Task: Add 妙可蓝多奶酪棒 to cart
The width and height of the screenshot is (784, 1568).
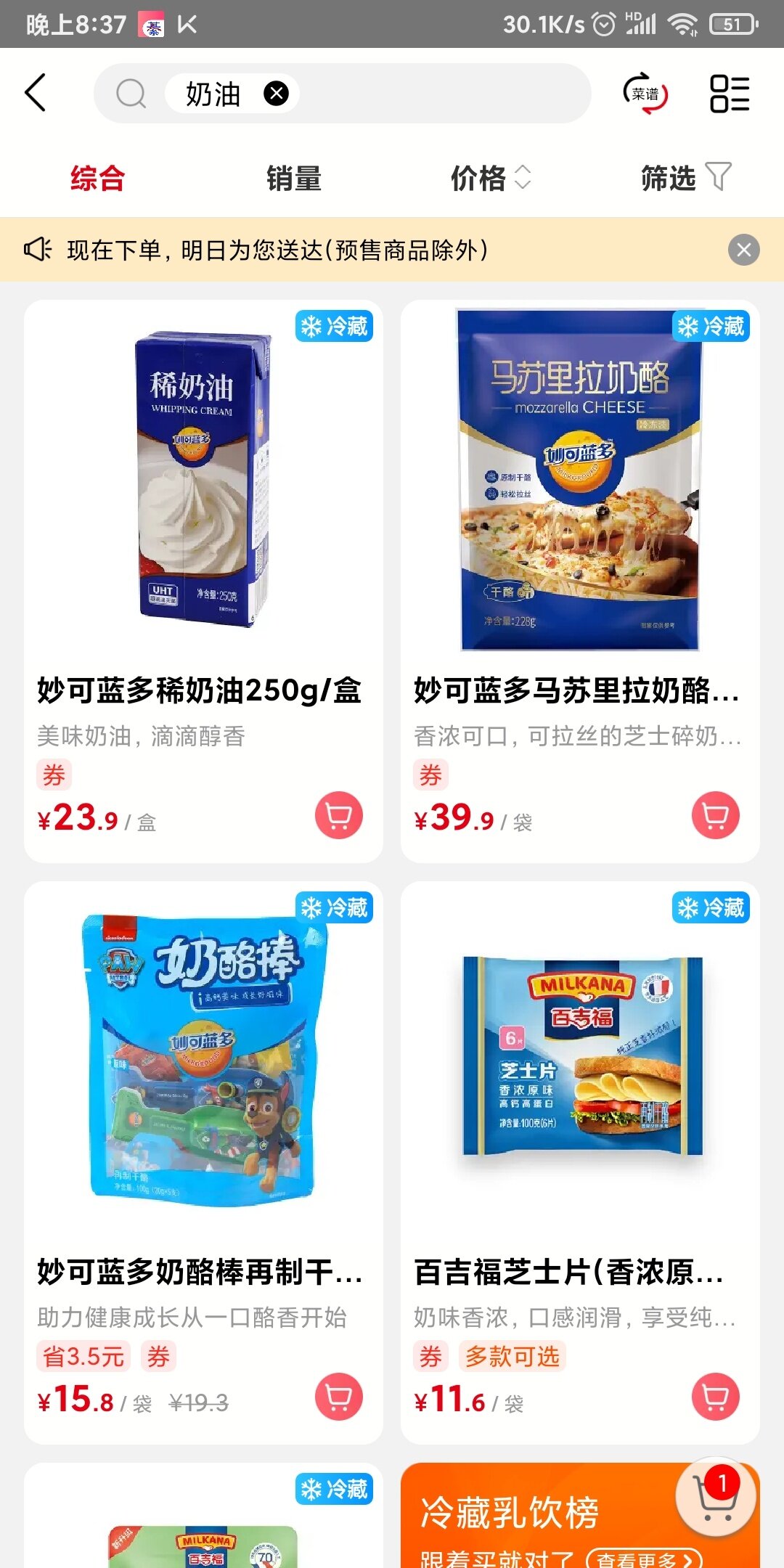Action: (338, 1397)
